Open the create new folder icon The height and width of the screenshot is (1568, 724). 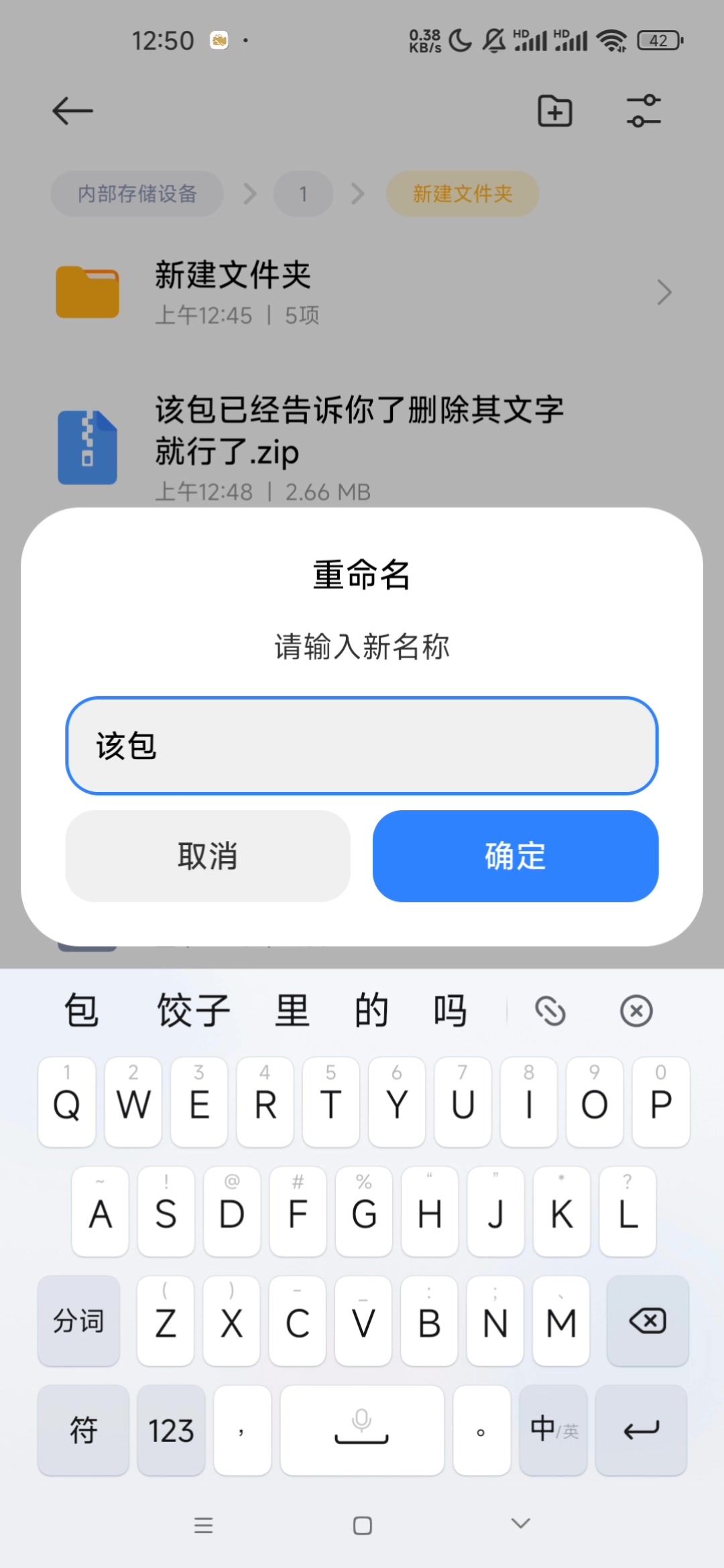click(554, 111)
